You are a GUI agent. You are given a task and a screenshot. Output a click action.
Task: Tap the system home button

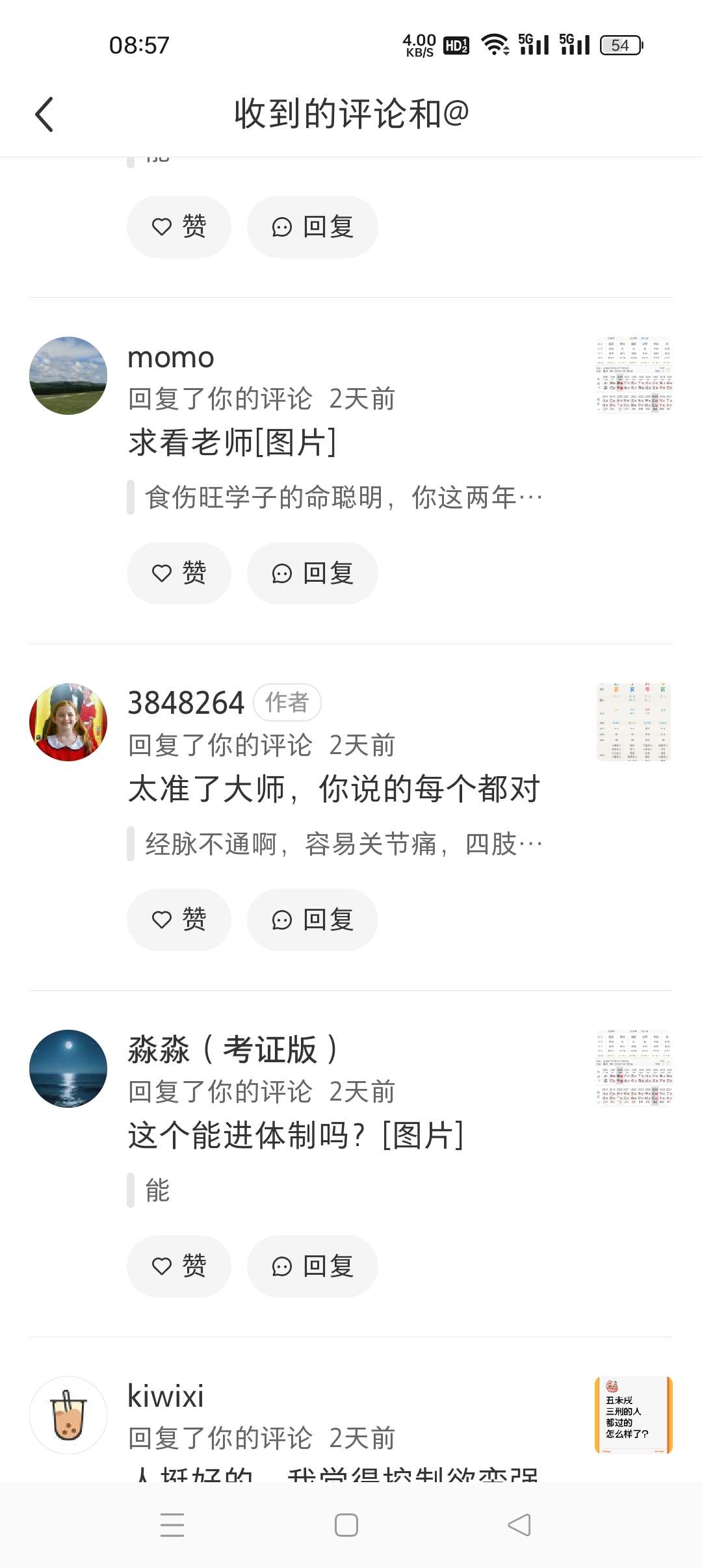[346, 1524]
